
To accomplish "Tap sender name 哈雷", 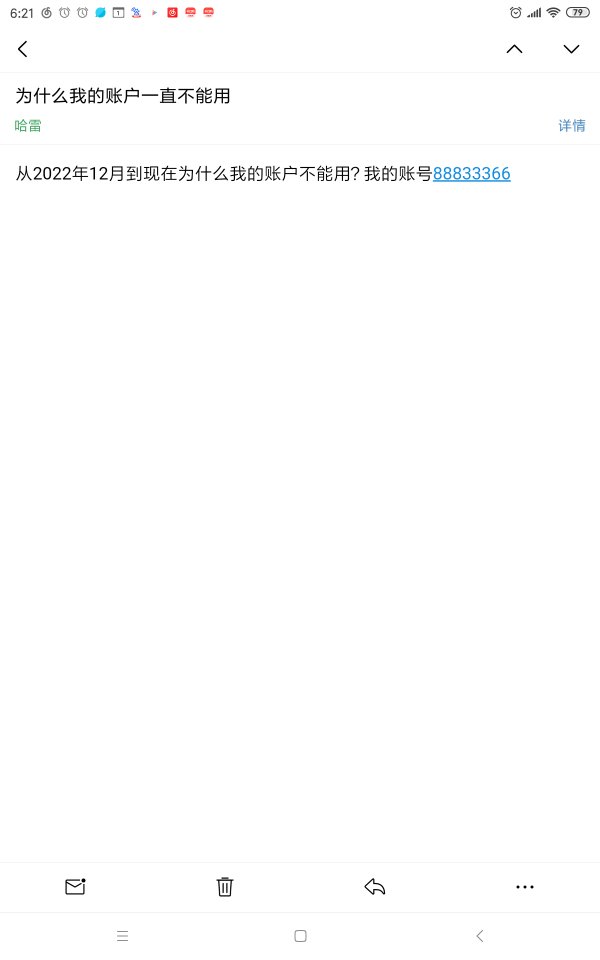I will (x=28, y=126).
